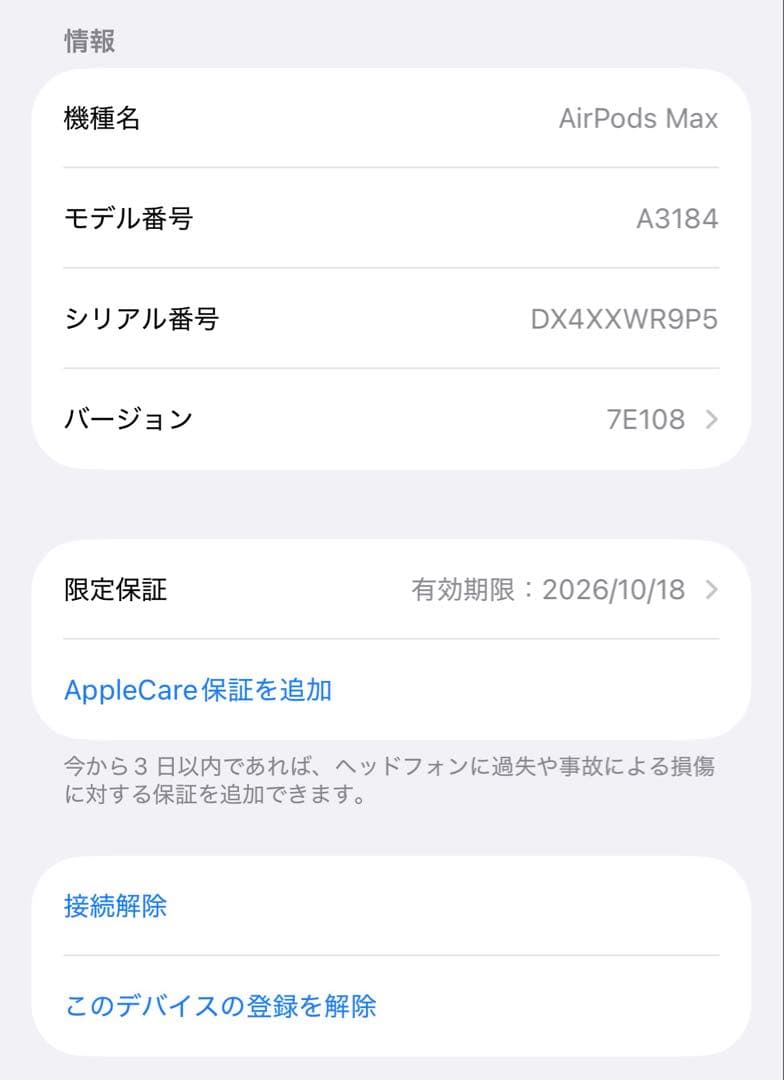Tap the warranty expiry date 2026/10/18
The image size is (784, 1080).
613,591
